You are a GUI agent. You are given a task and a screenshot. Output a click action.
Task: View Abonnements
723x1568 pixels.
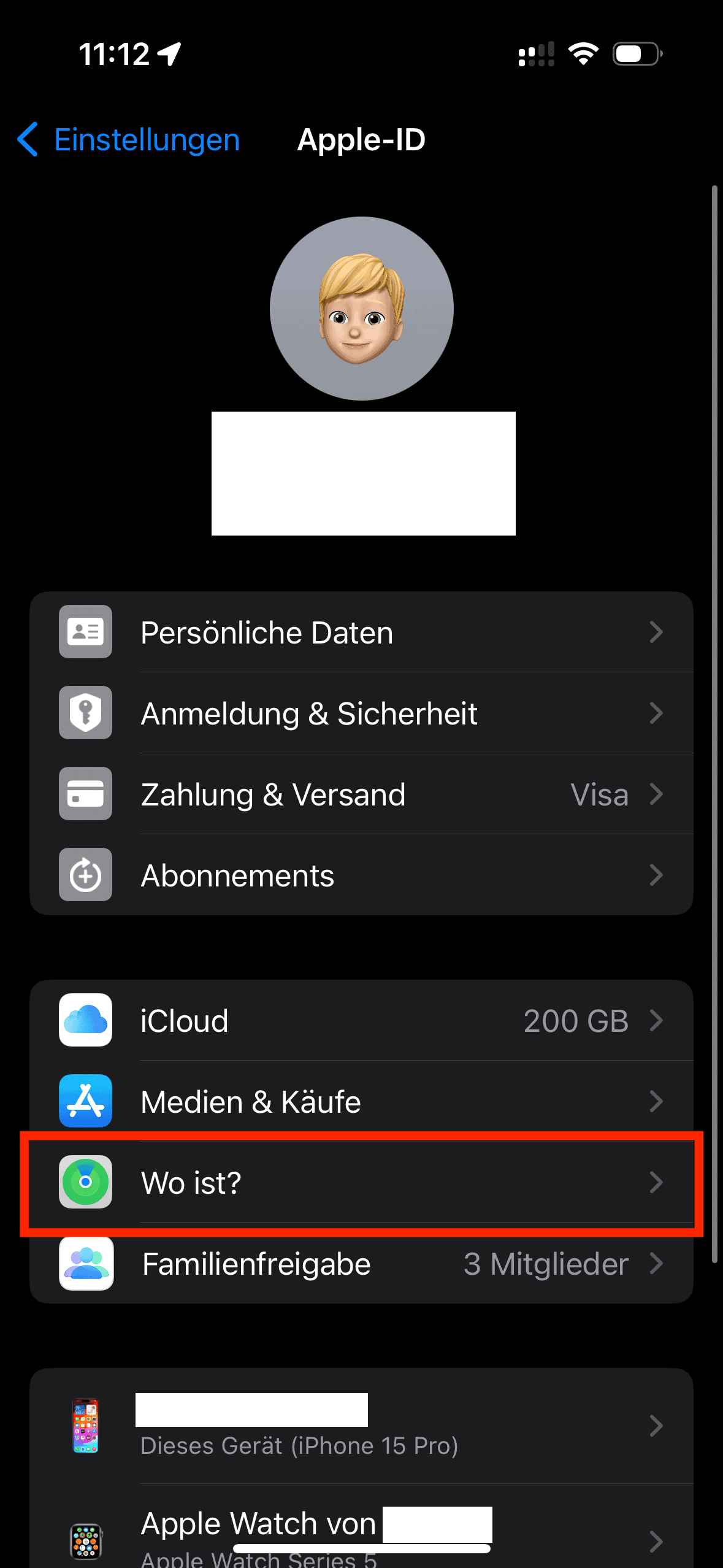tap(361, 875)
